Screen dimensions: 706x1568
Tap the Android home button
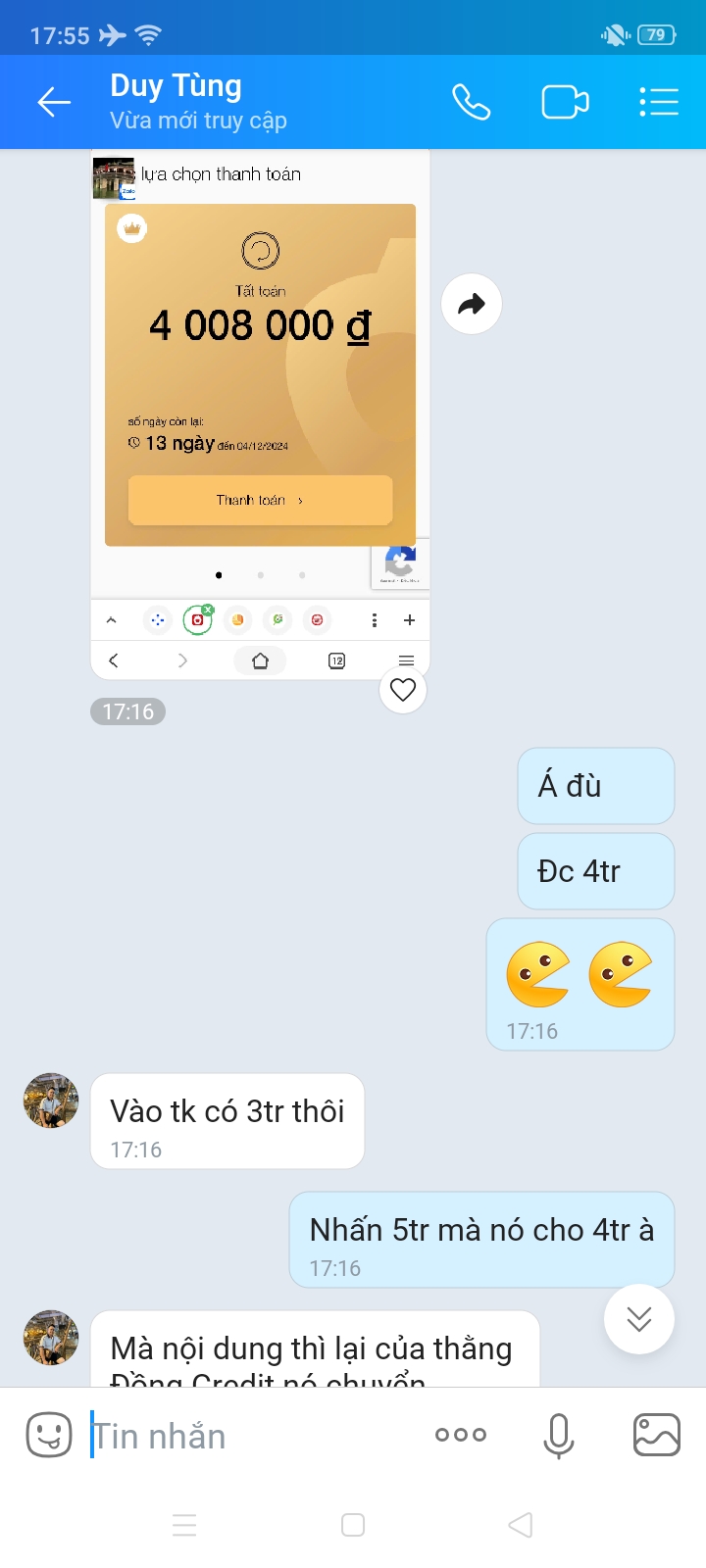coord(351,1525)
